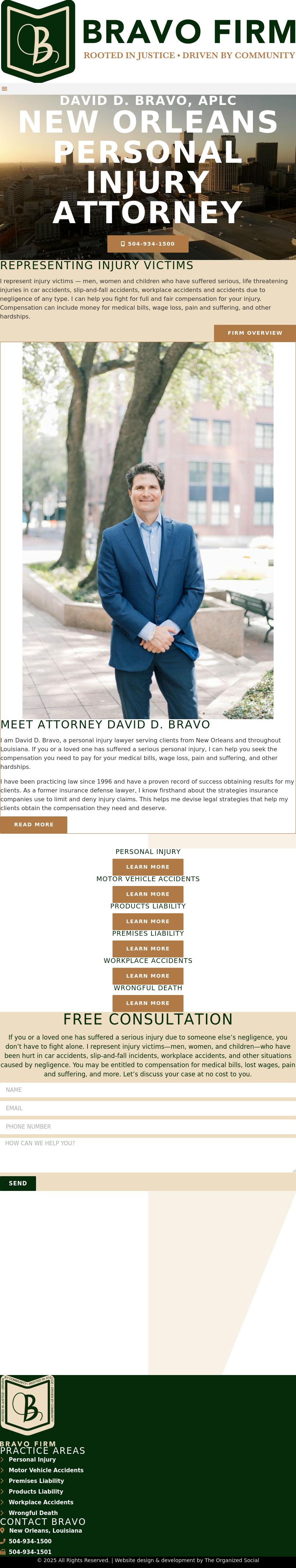Learn more about Premises Liability
The image size is (296, 1568).
click(x=148, y=948)
